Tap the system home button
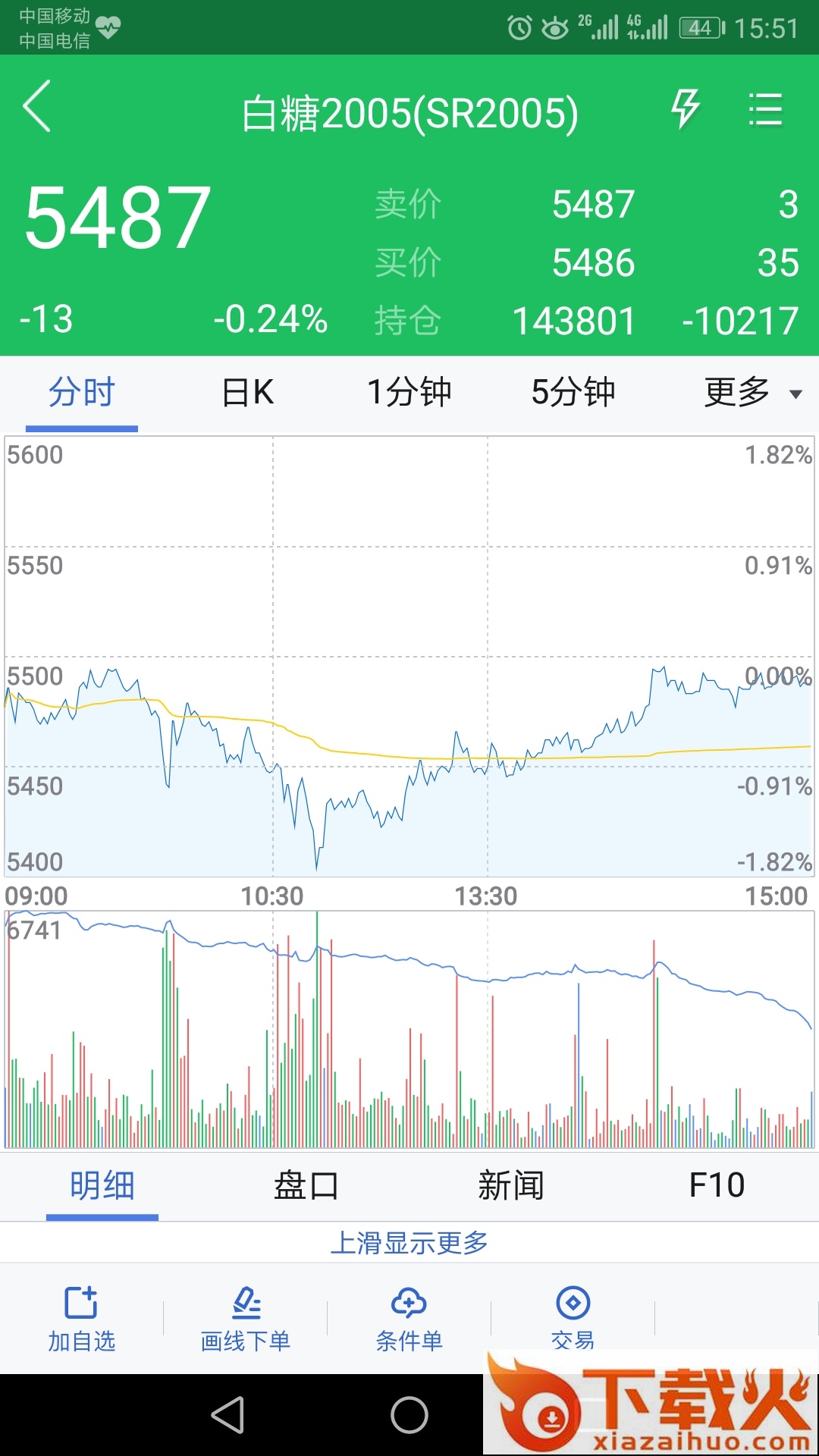Image resolution: width=819 pixels, height=1456 pixels. coord(409,1415)
